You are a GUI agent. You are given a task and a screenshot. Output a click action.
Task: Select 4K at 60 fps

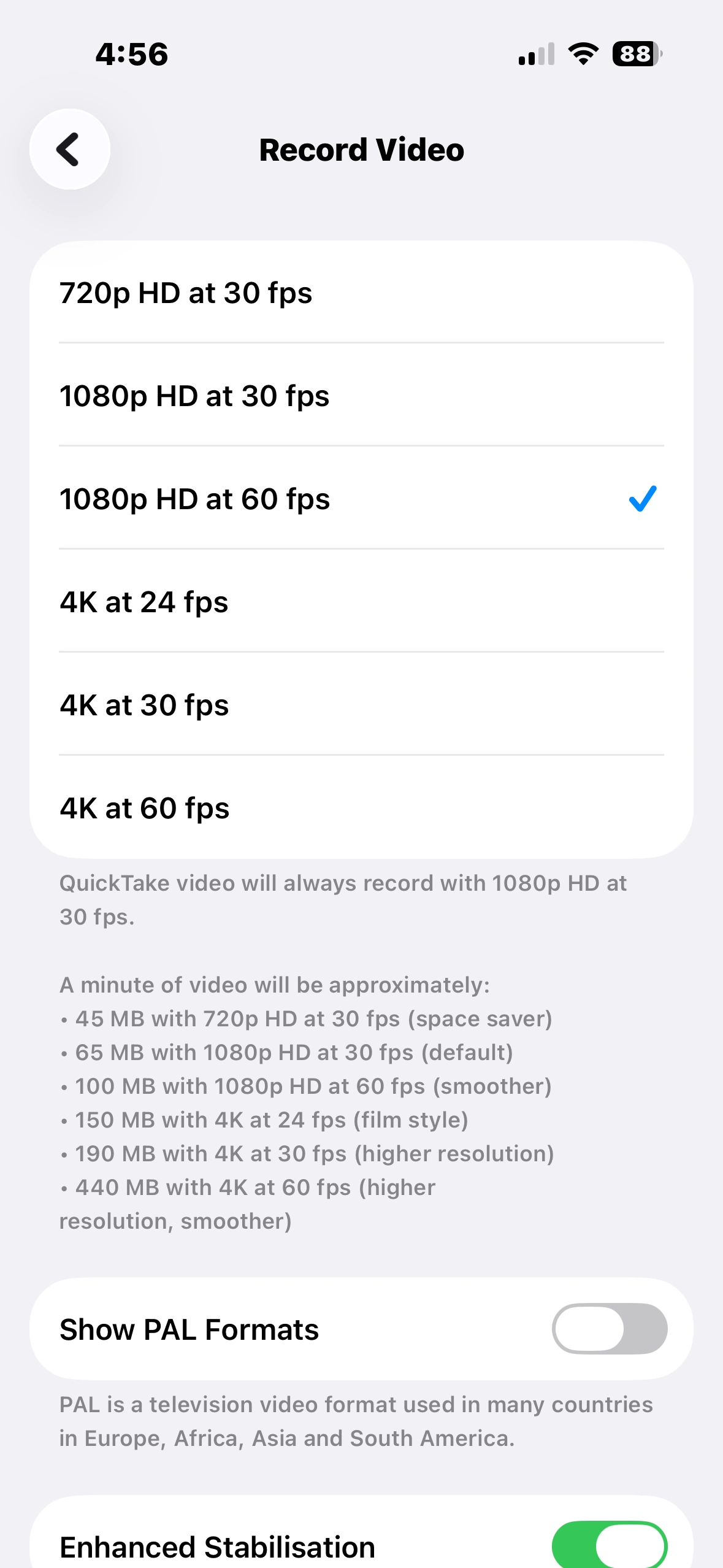[x=144, y=809]
